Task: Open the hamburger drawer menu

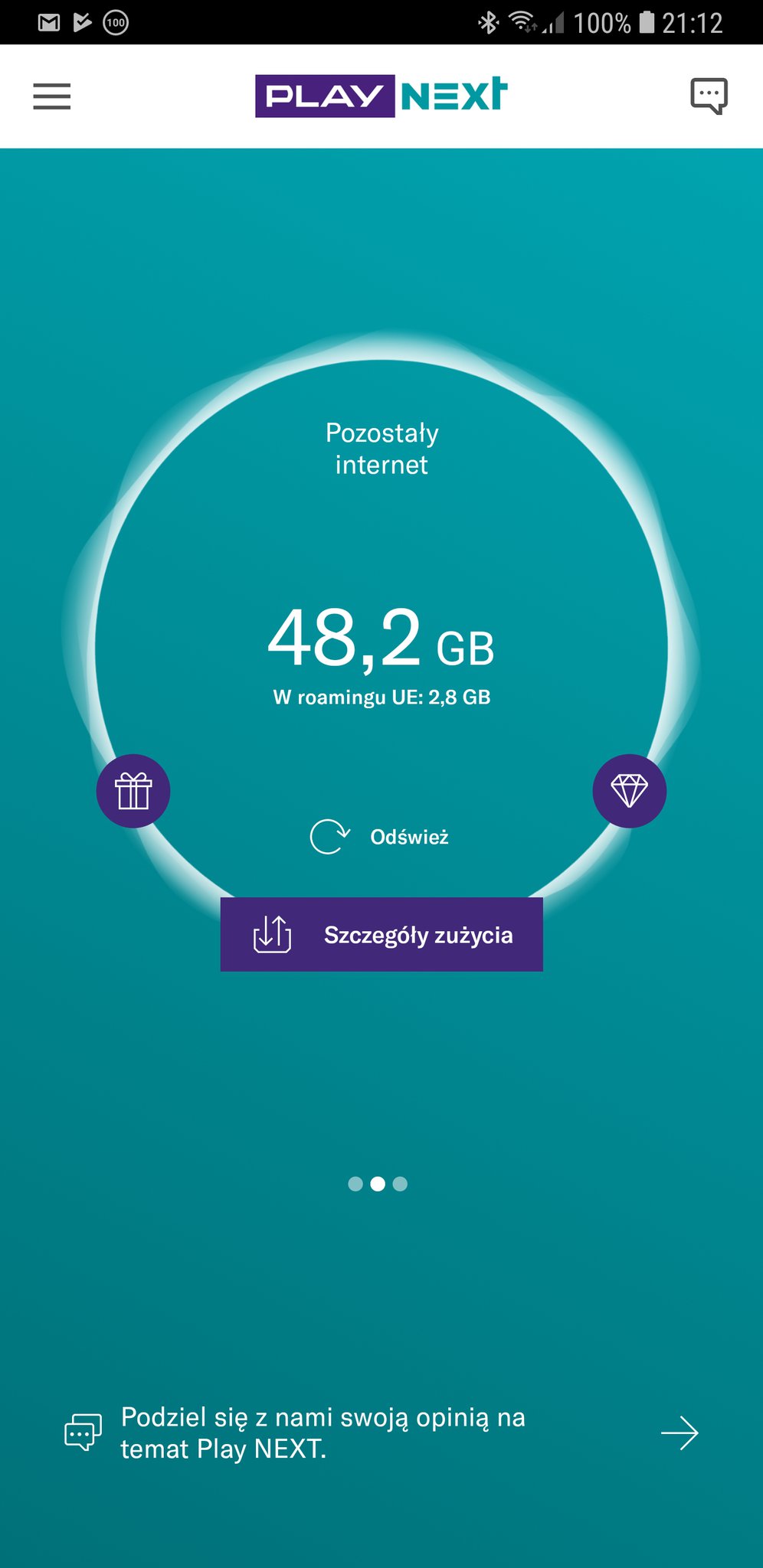Action: coord(51,96)
